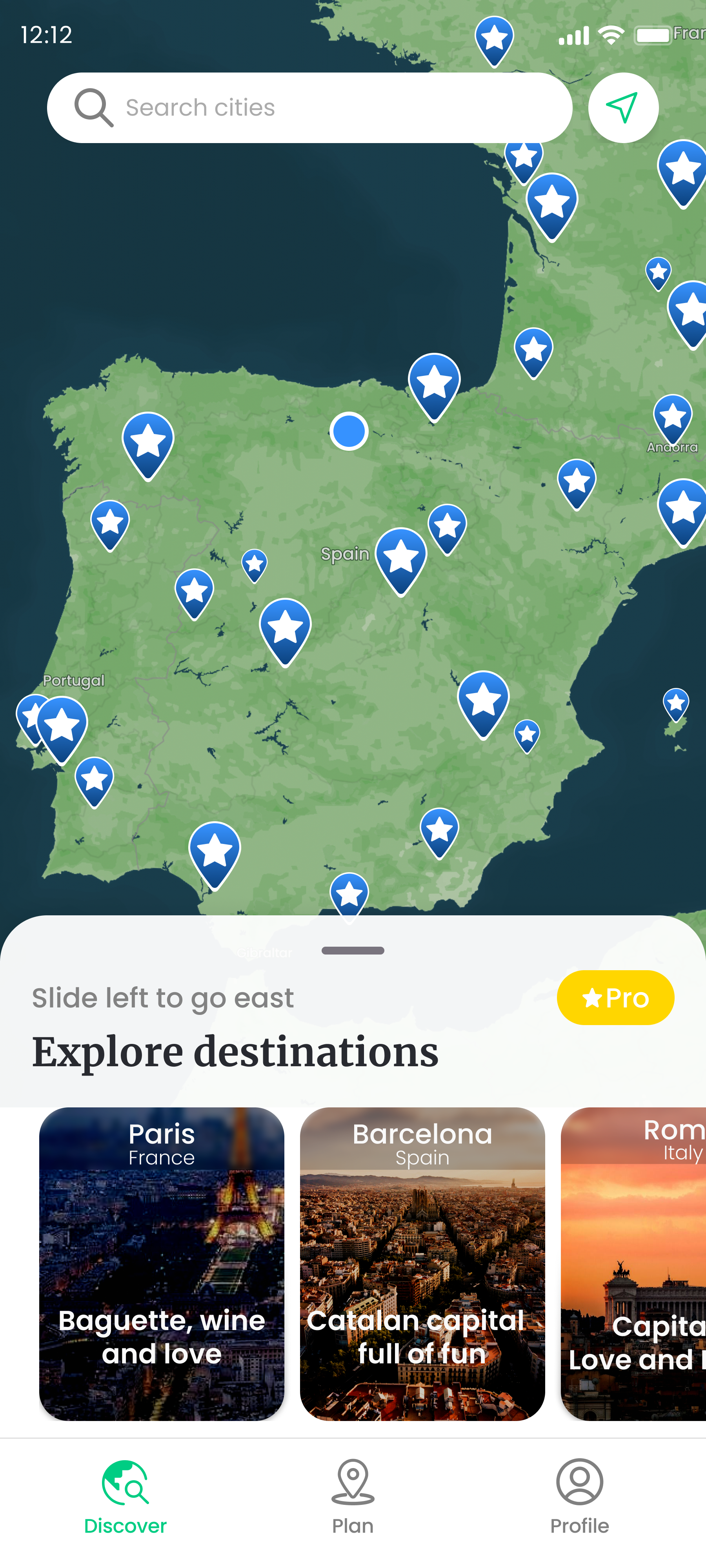This screenshot has width=706, height=1568.
Task: Open the Paris destination card
Action: pos(162,1263)
